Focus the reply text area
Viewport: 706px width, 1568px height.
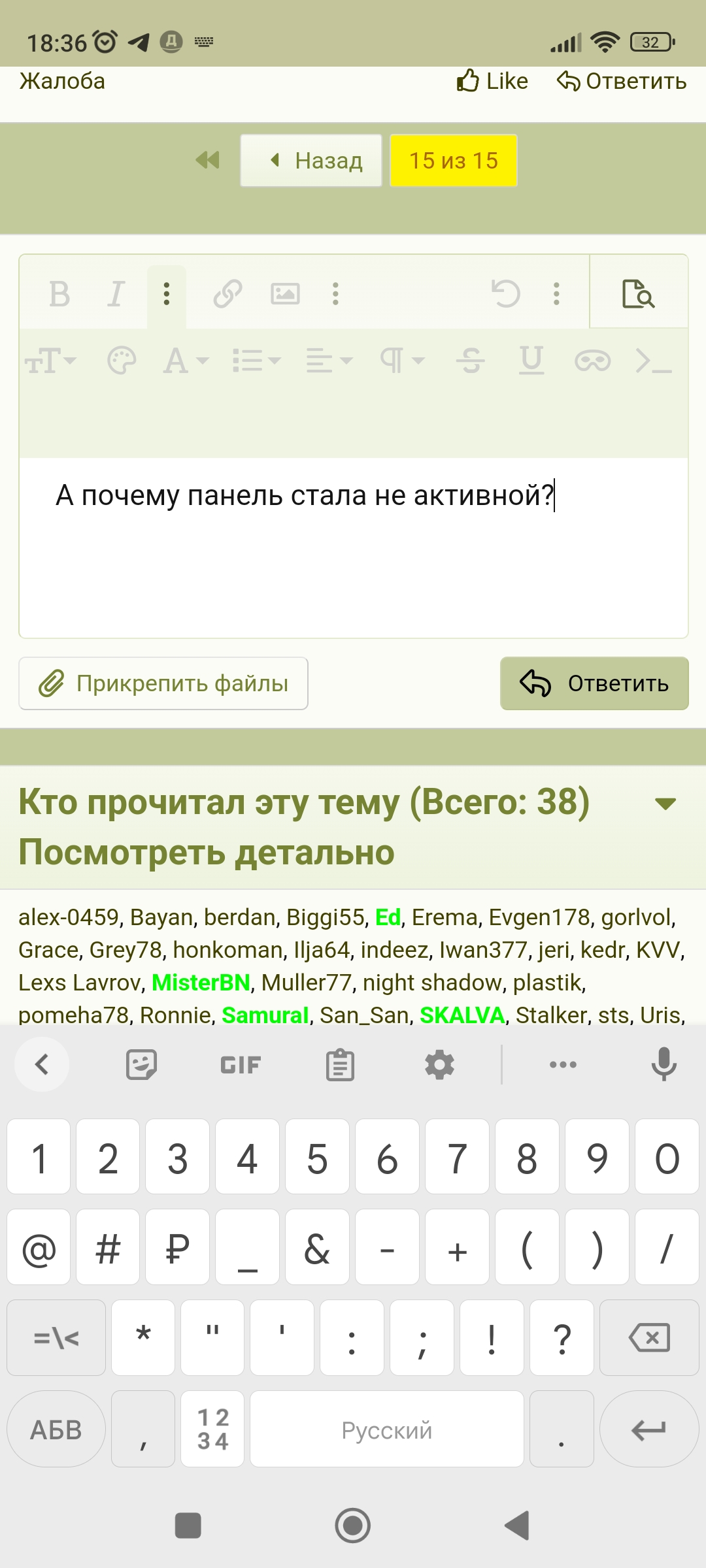tap(353, 562)
